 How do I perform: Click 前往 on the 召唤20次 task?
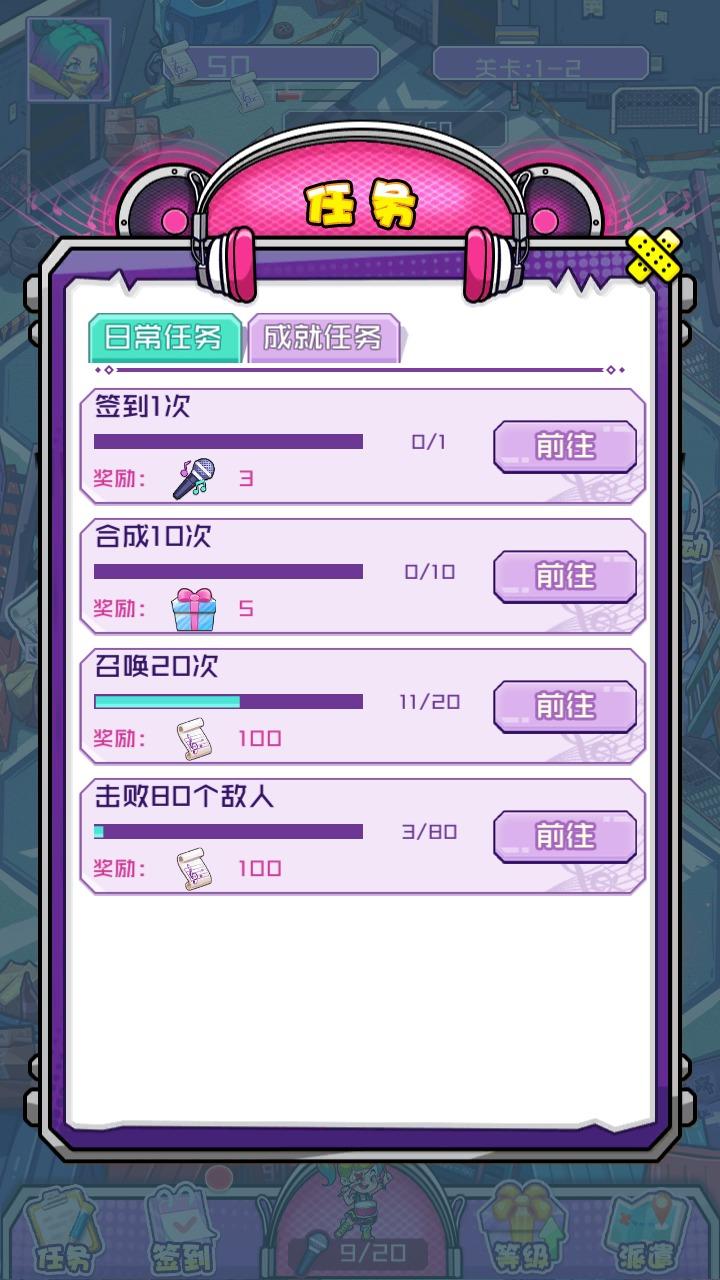[x=564, y=707]
